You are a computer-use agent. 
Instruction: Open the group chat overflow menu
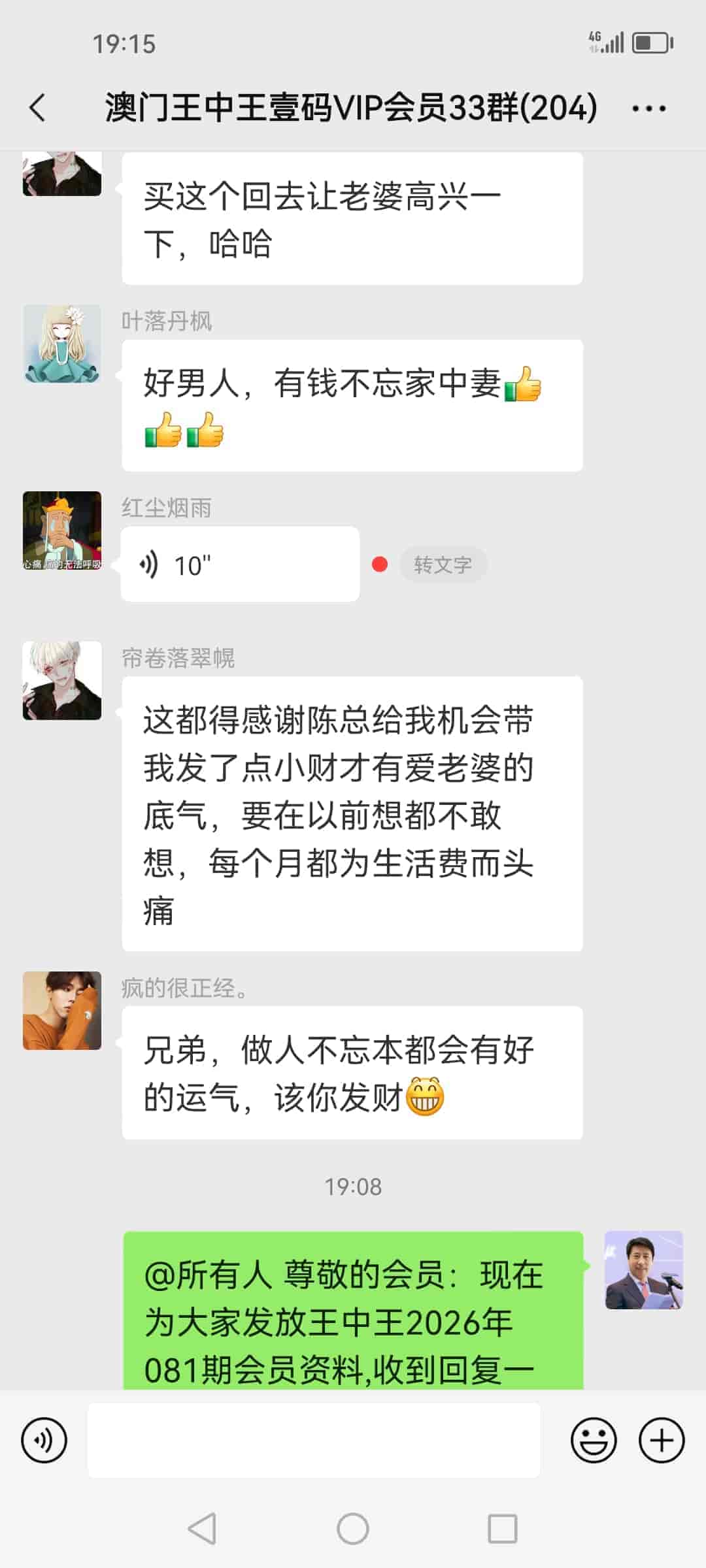click(x=648, y=108)
